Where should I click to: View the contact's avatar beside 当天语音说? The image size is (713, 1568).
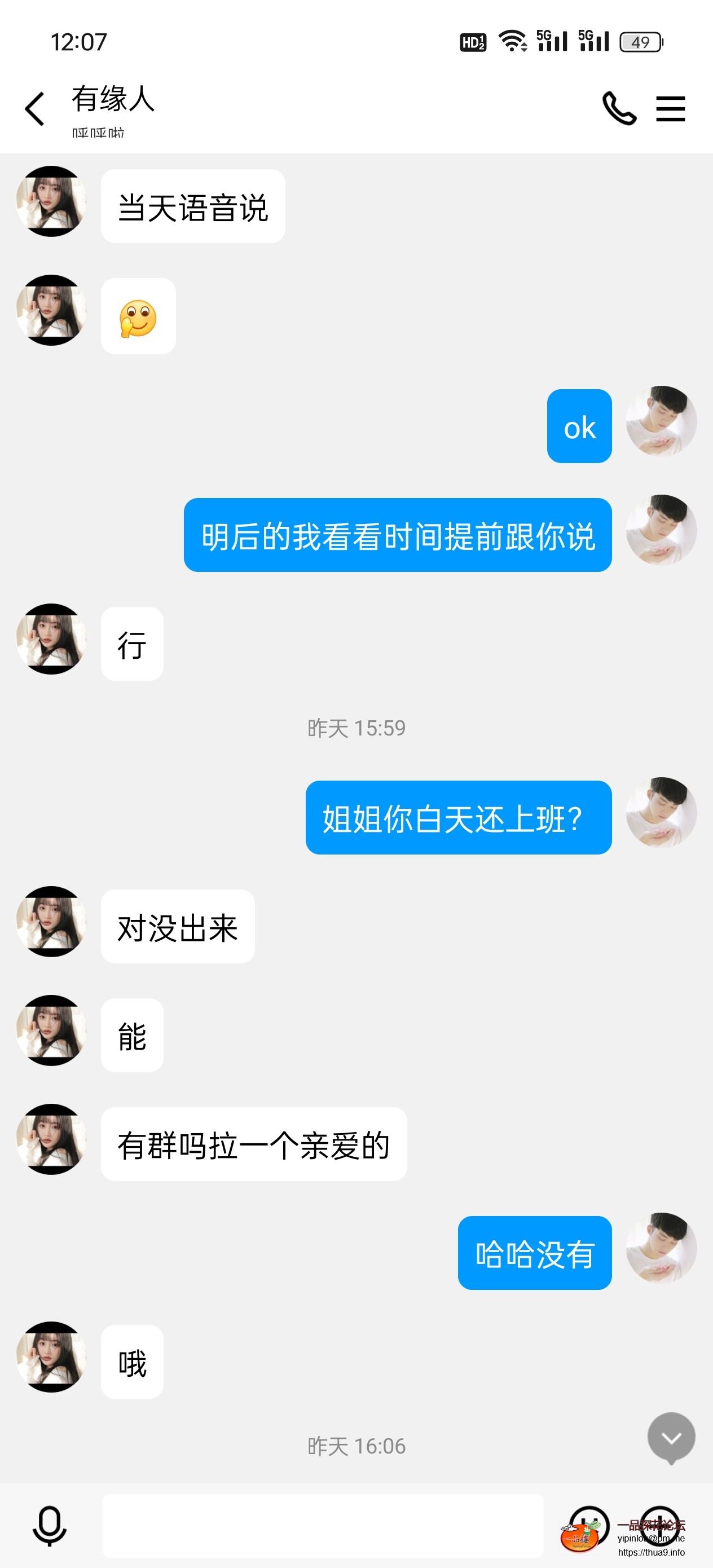[x=51, y=201]
